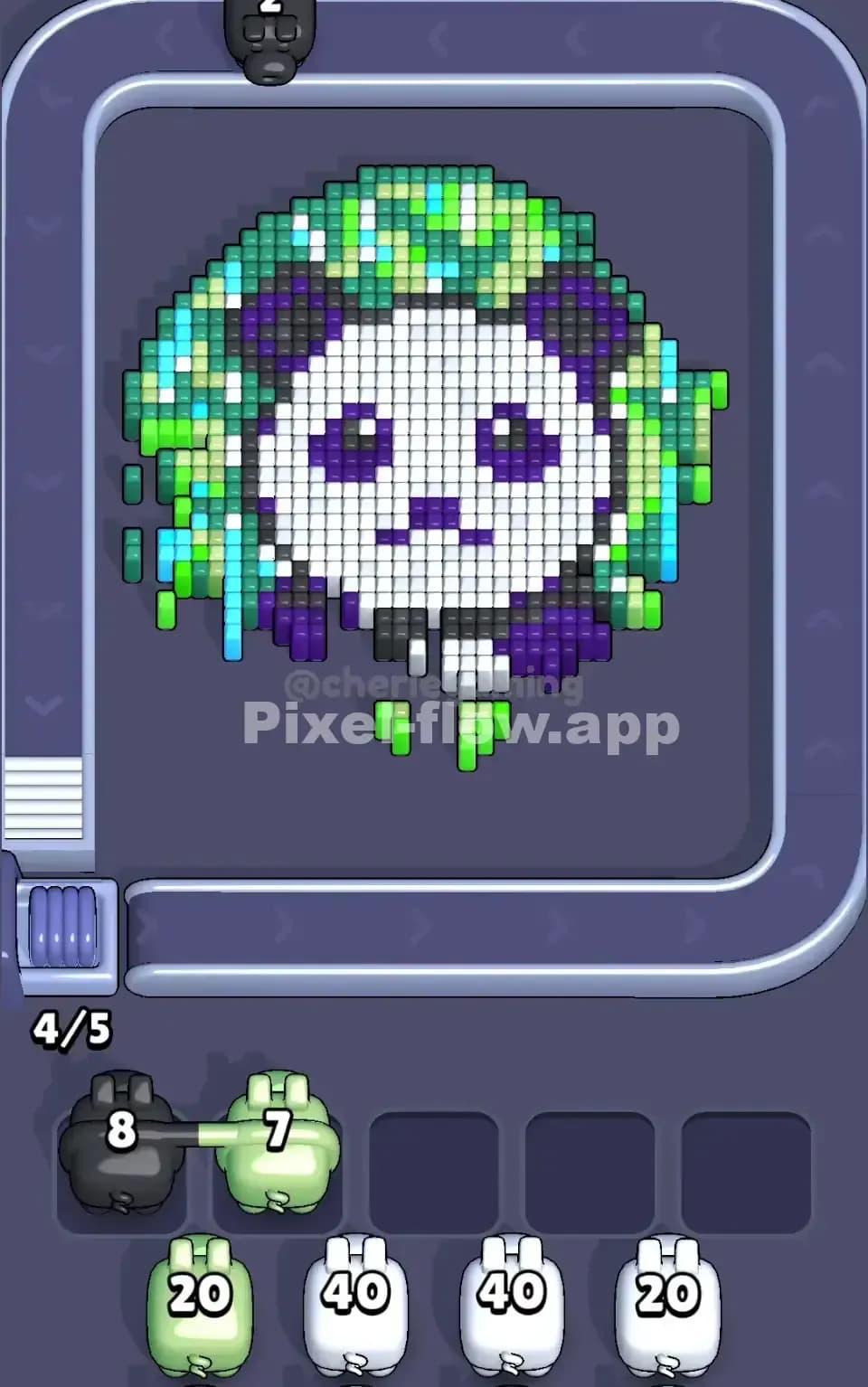
Task: Pick the white 40 shooter beside green 20
Action: [355, 1302]
